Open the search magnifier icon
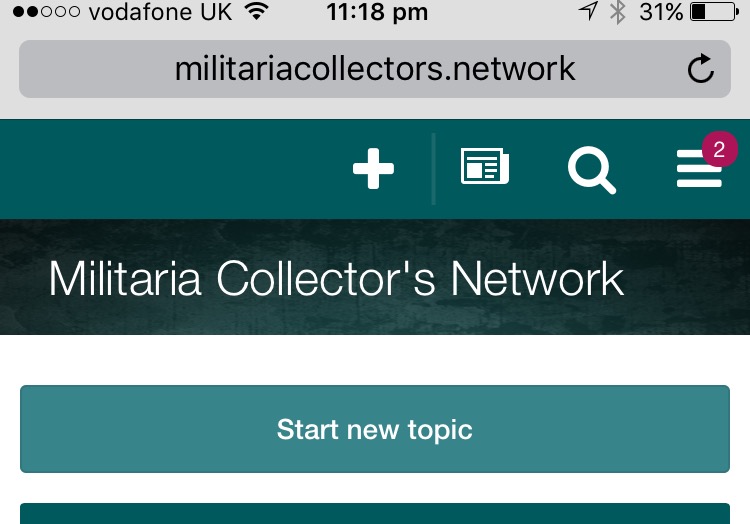 [591, 170]
